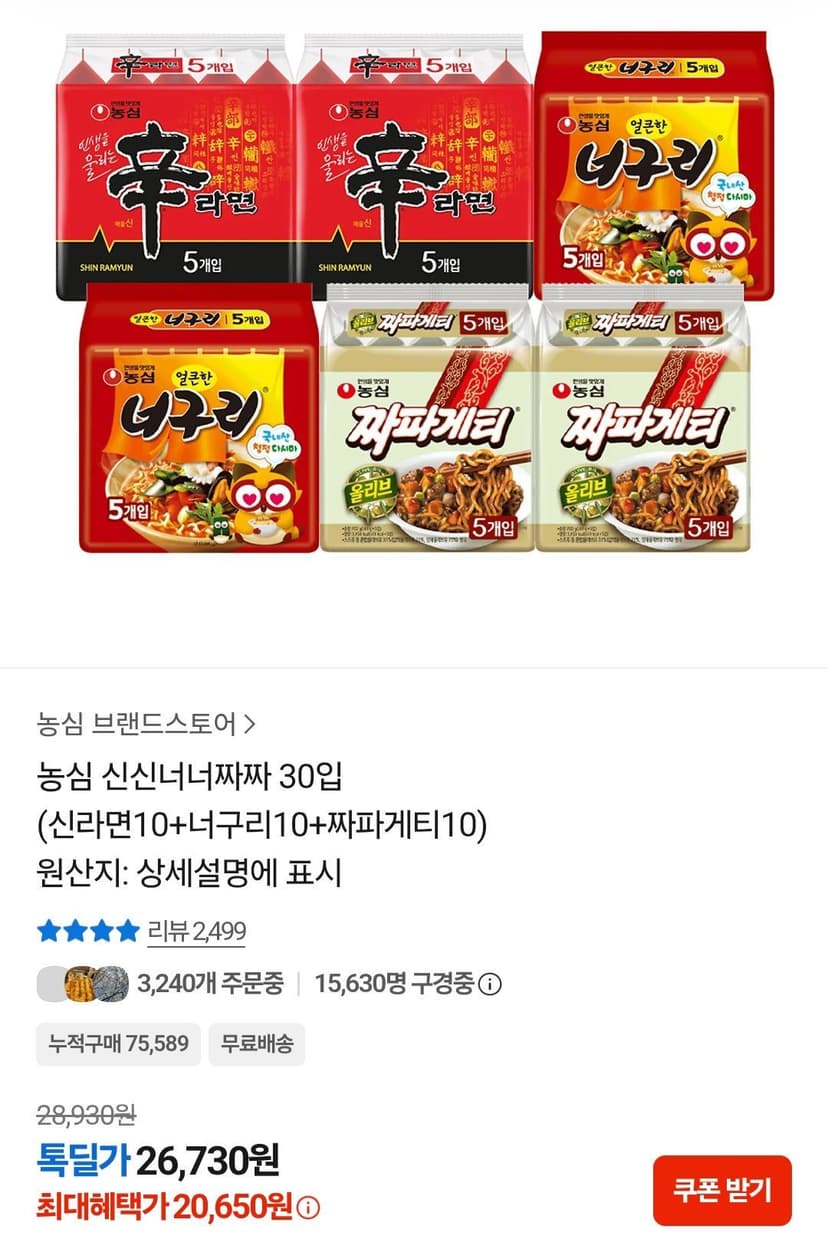Open the 리뷰 2,499 reviews link
828x1236 pixels.
[196, 932]
